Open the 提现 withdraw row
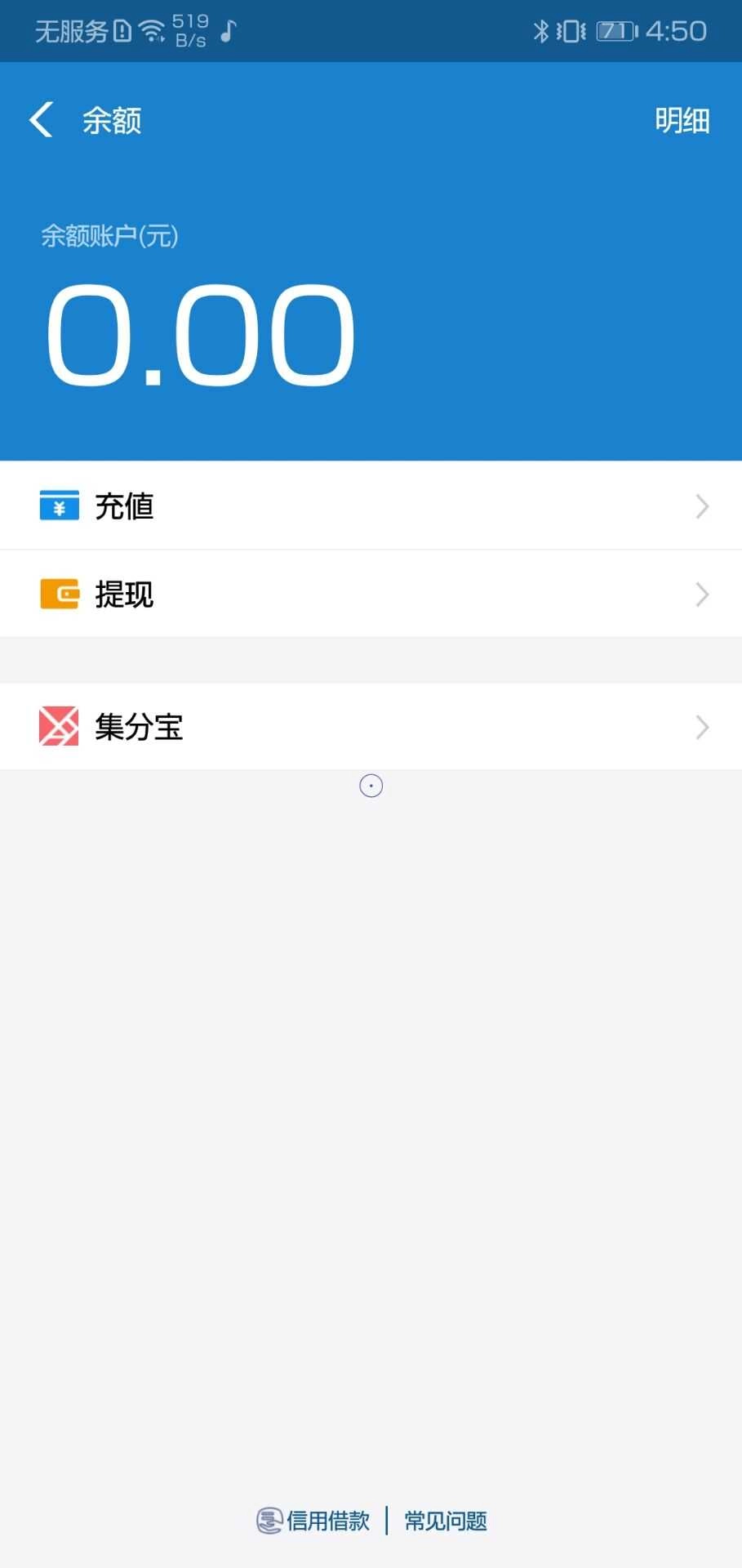This screenshot has height=1568, width=742. (371, 594)
